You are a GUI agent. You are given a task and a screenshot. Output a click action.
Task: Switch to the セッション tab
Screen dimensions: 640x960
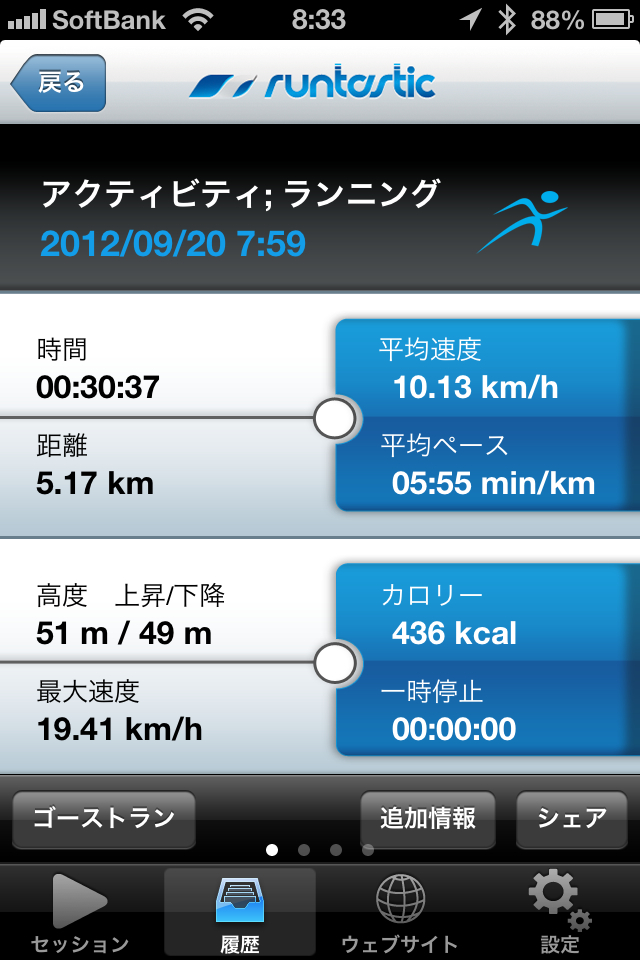click(x=80, y=912)
